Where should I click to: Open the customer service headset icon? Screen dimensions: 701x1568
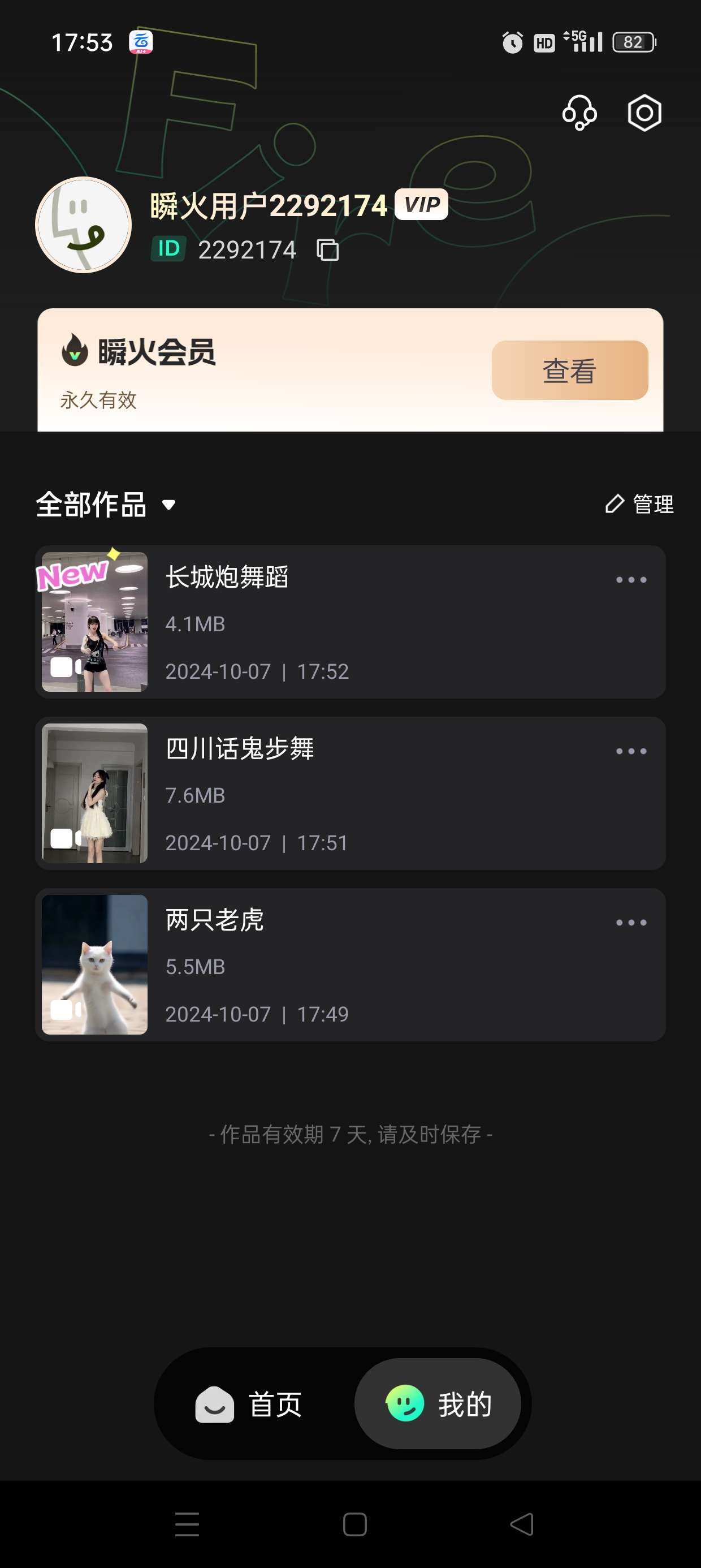pos(580,113)
